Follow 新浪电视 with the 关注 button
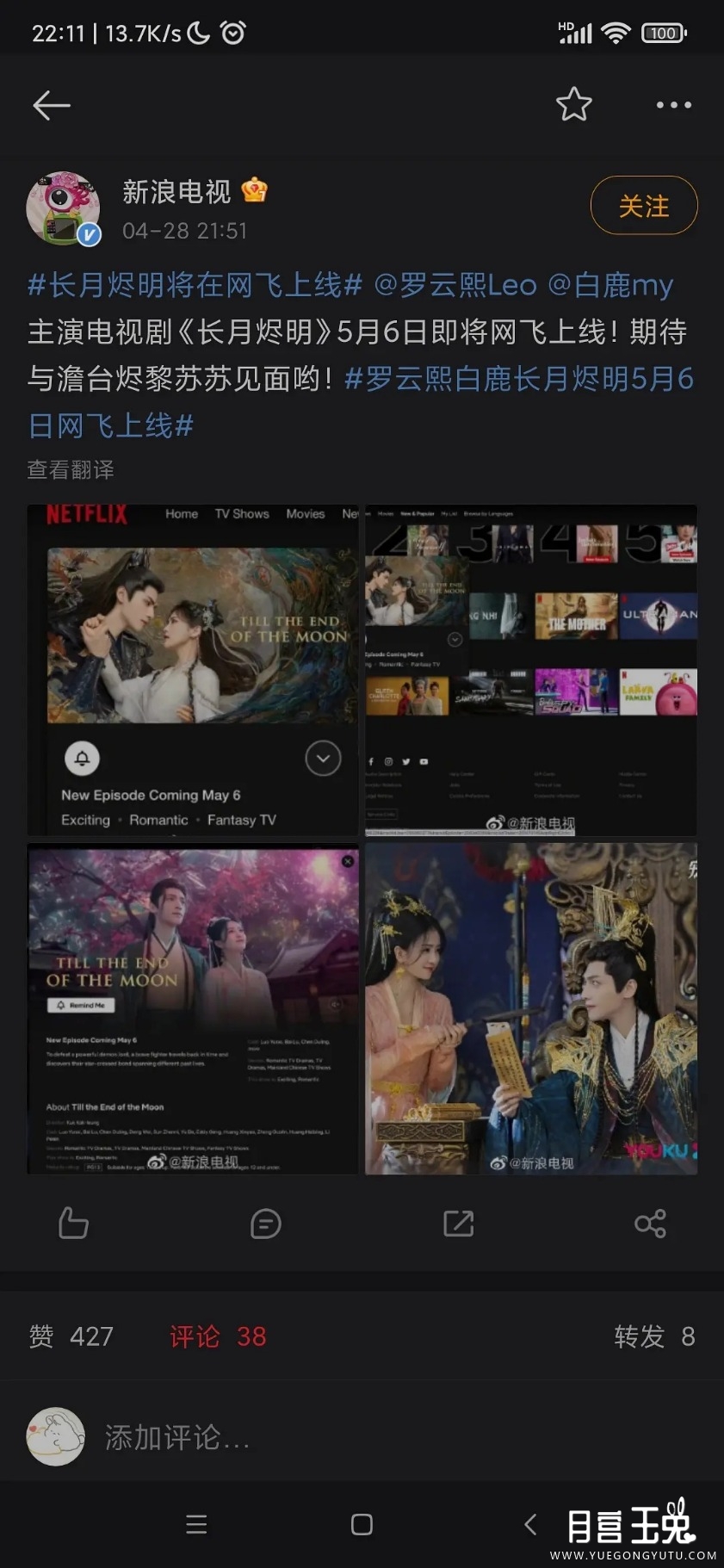 coord(643,206)
